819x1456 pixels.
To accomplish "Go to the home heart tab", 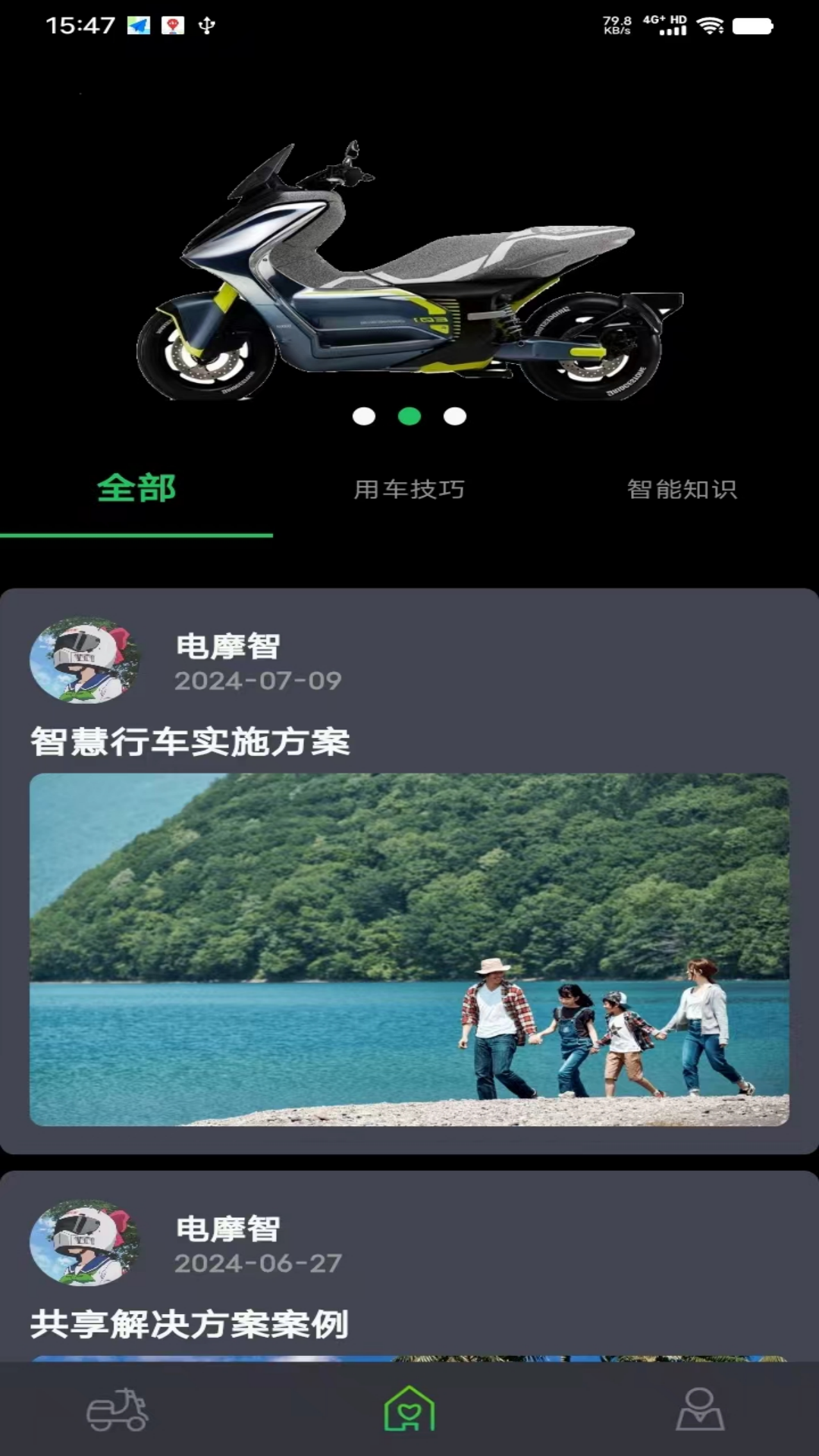I will tap(409, 1409).
